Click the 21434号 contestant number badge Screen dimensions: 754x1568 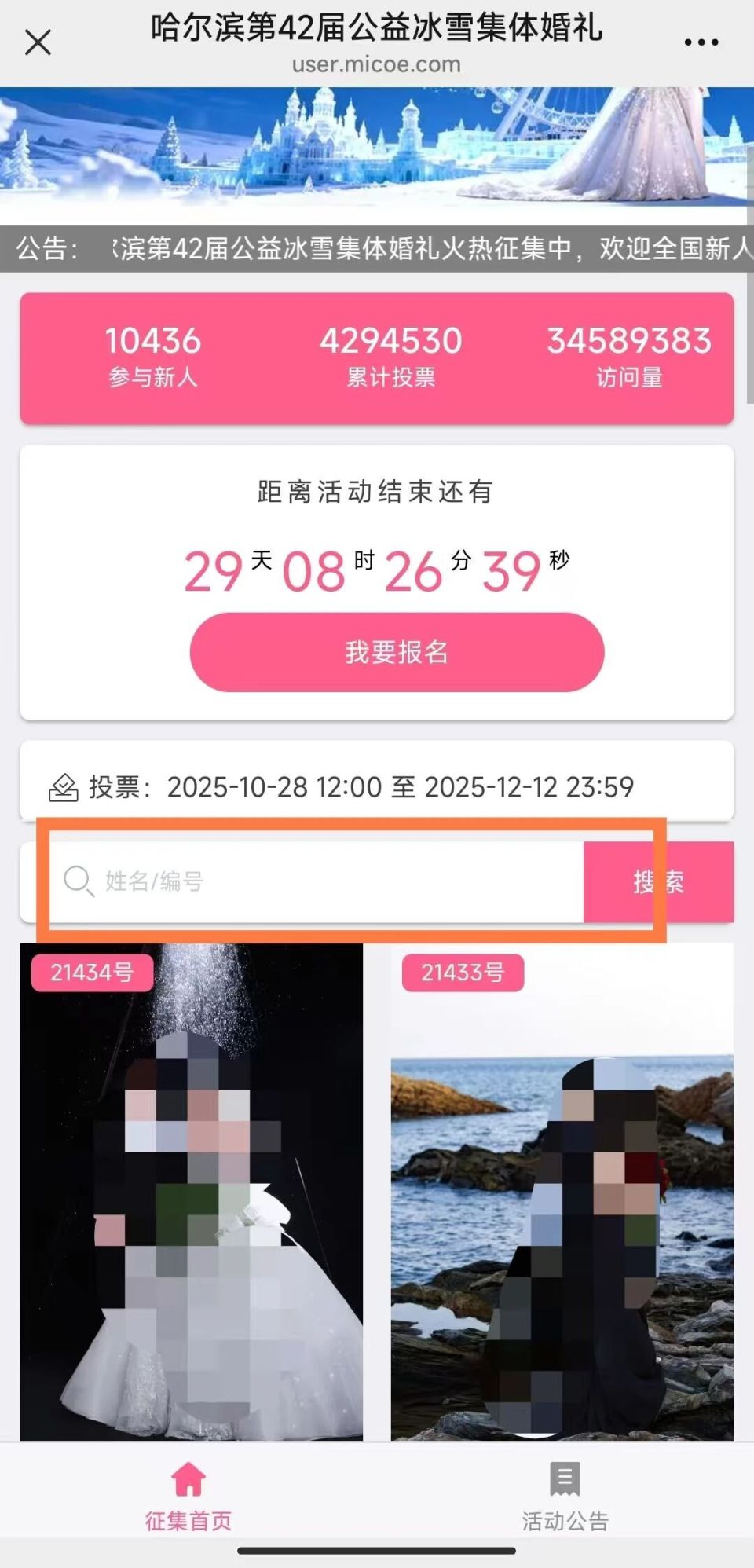(x=92, y=973)
